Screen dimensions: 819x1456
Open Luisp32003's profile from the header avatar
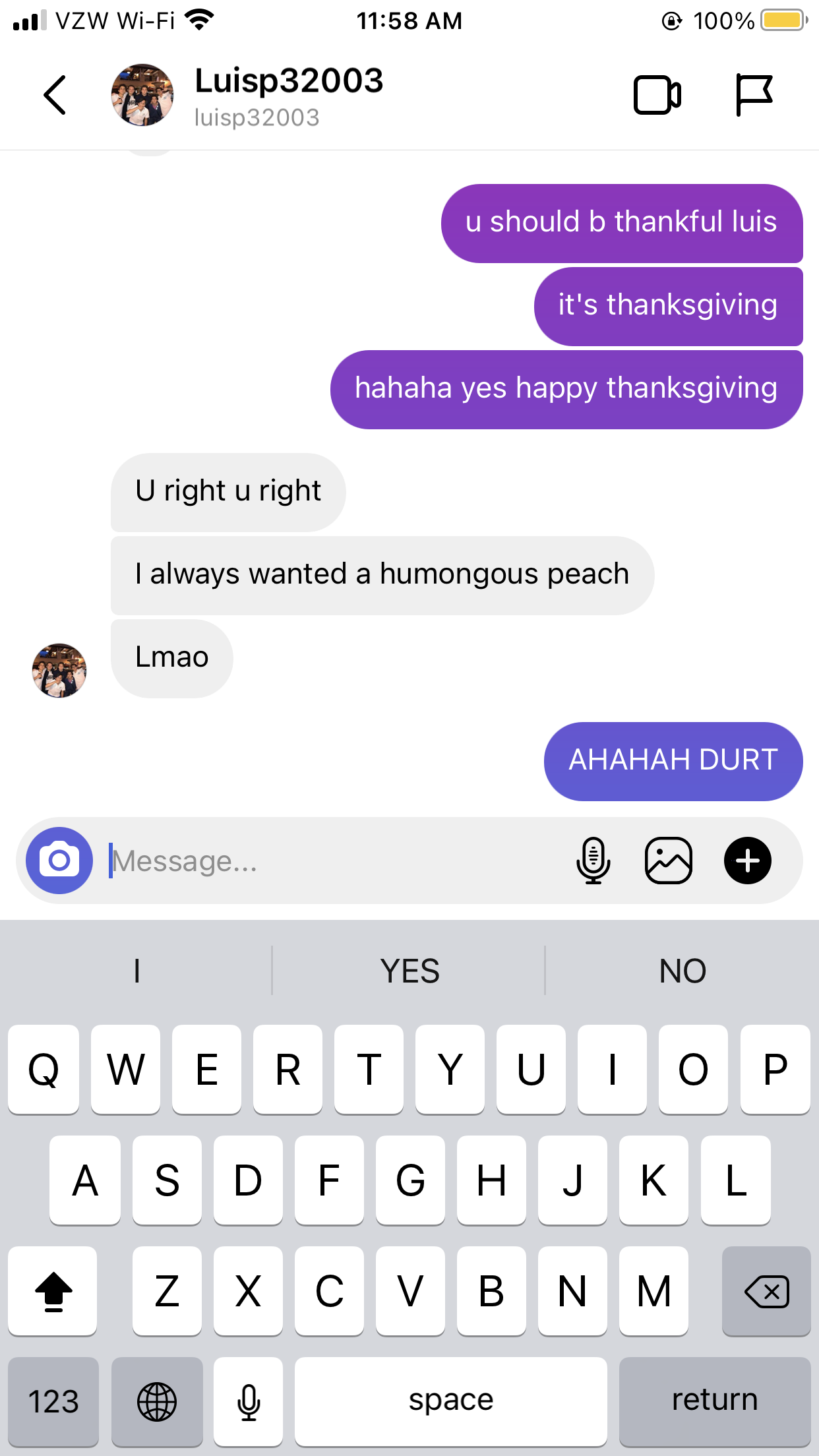click(142, 95)
